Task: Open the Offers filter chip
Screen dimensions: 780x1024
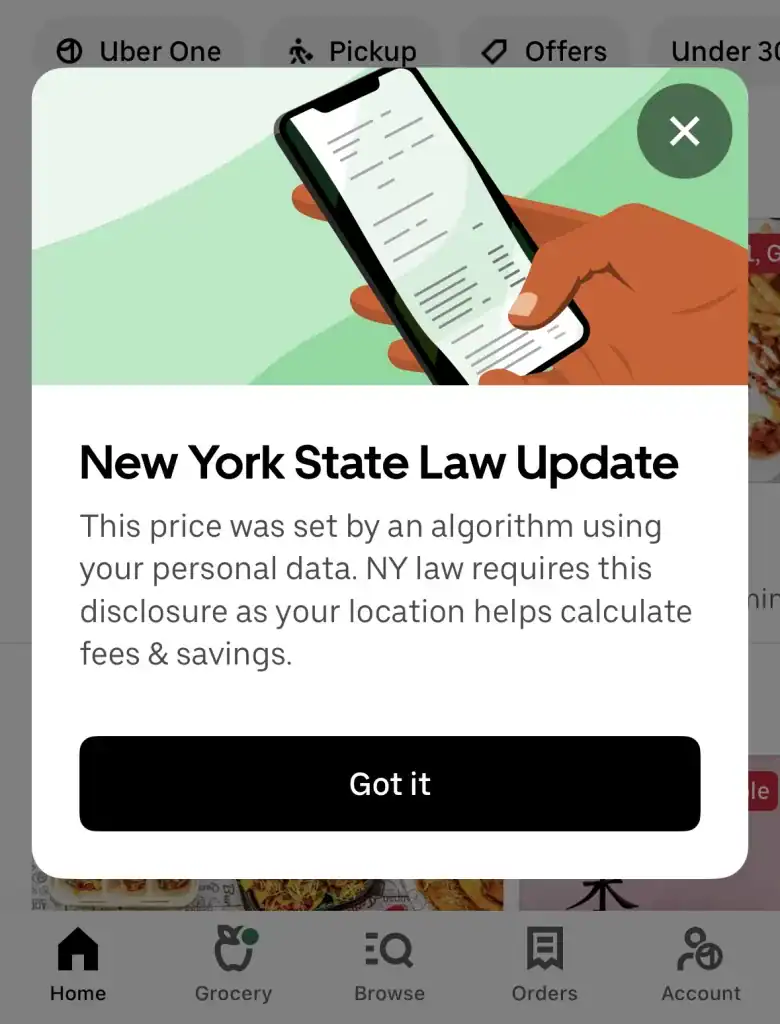Action: point(544,50)
